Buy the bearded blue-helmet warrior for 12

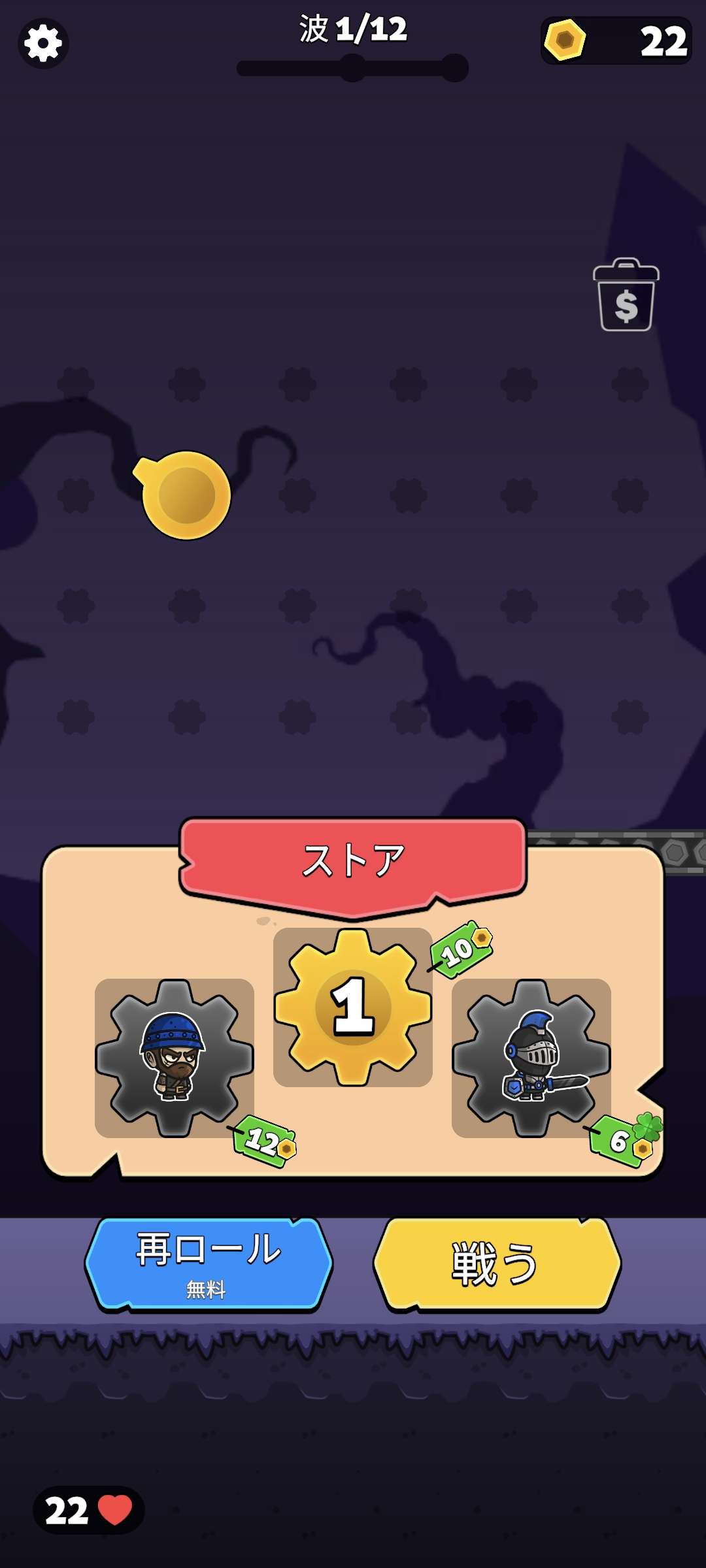coord(174,1058)
